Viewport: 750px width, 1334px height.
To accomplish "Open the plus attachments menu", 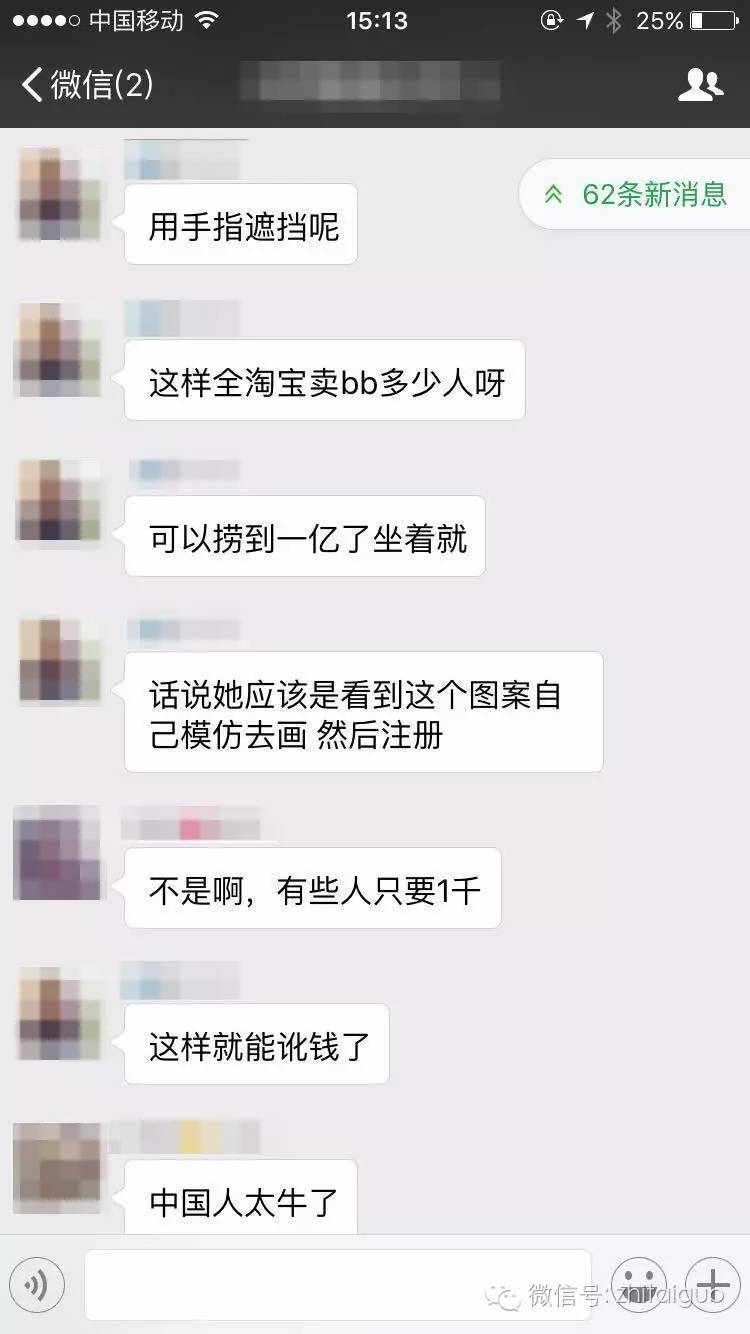I will coord(713,1284).
